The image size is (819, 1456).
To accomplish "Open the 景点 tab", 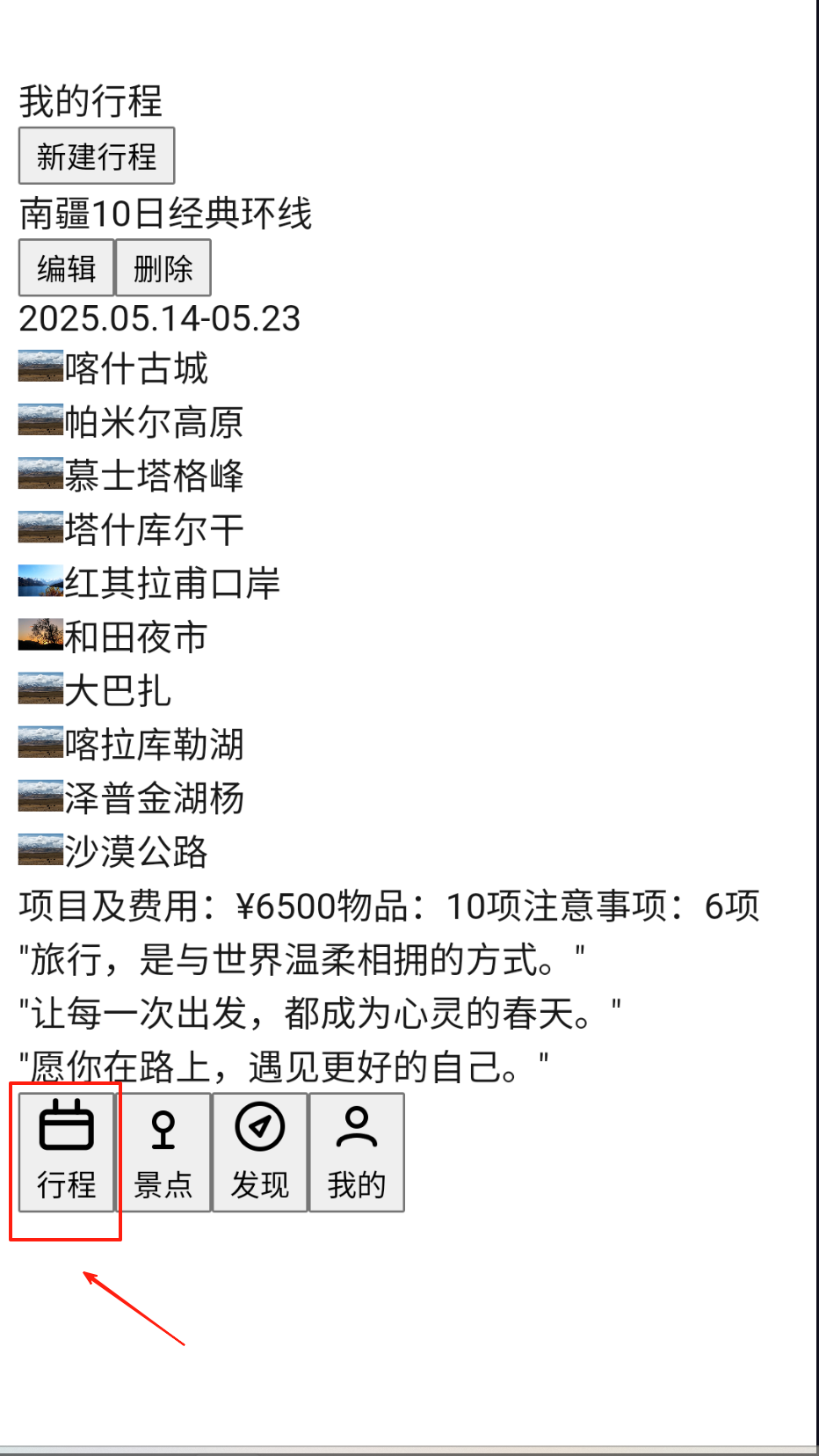I will point(163,1152).
